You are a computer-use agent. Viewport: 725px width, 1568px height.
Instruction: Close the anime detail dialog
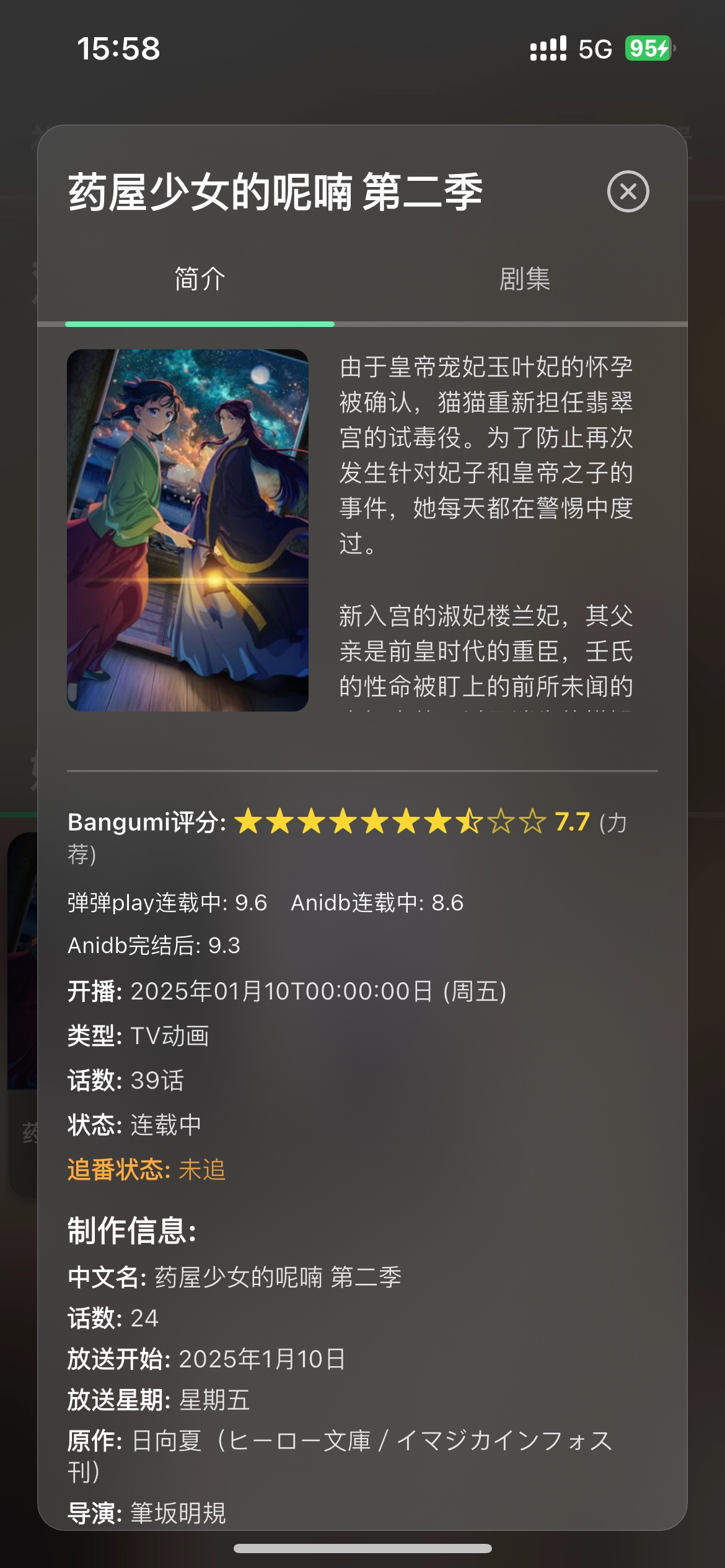tap(628, 191)
